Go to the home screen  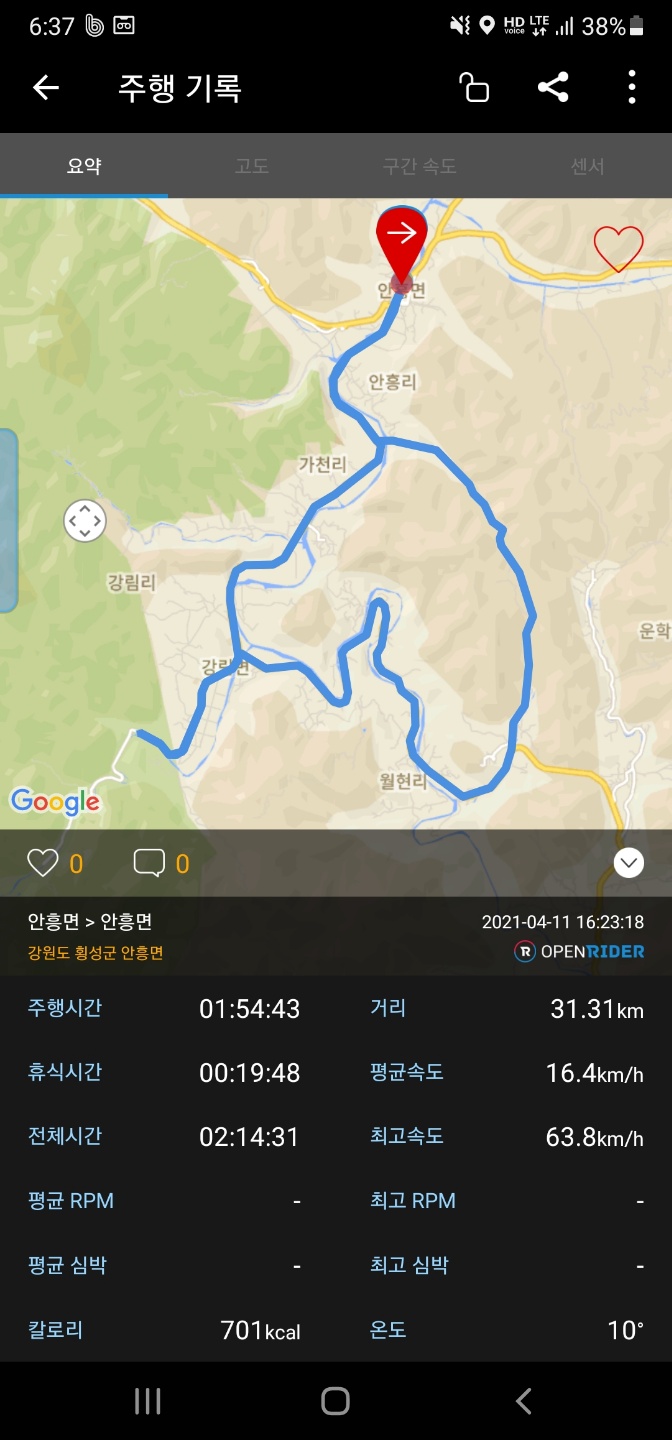pyautogui.click(x=336, y=1401)
